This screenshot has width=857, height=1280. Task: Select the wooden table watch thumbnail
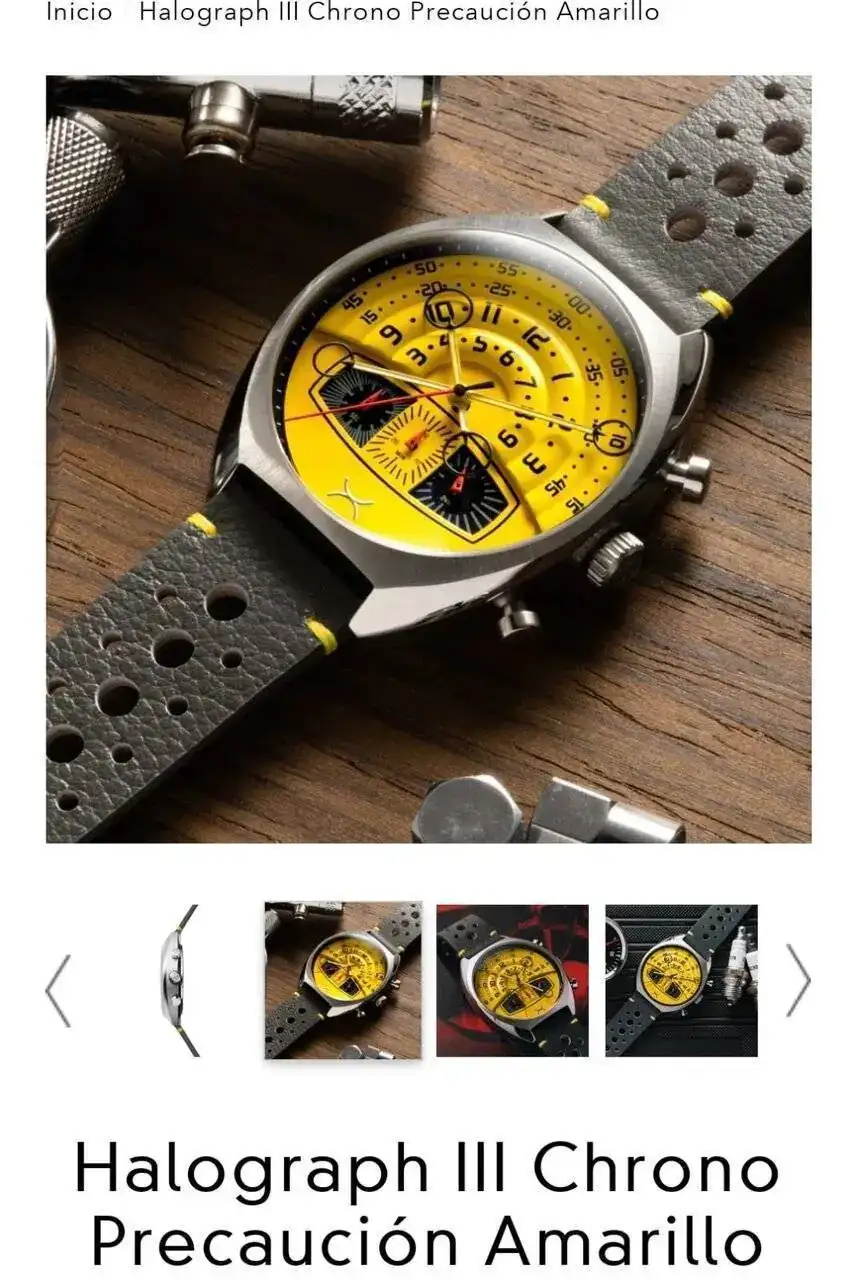pyautogui.click(x=342, y=981)
